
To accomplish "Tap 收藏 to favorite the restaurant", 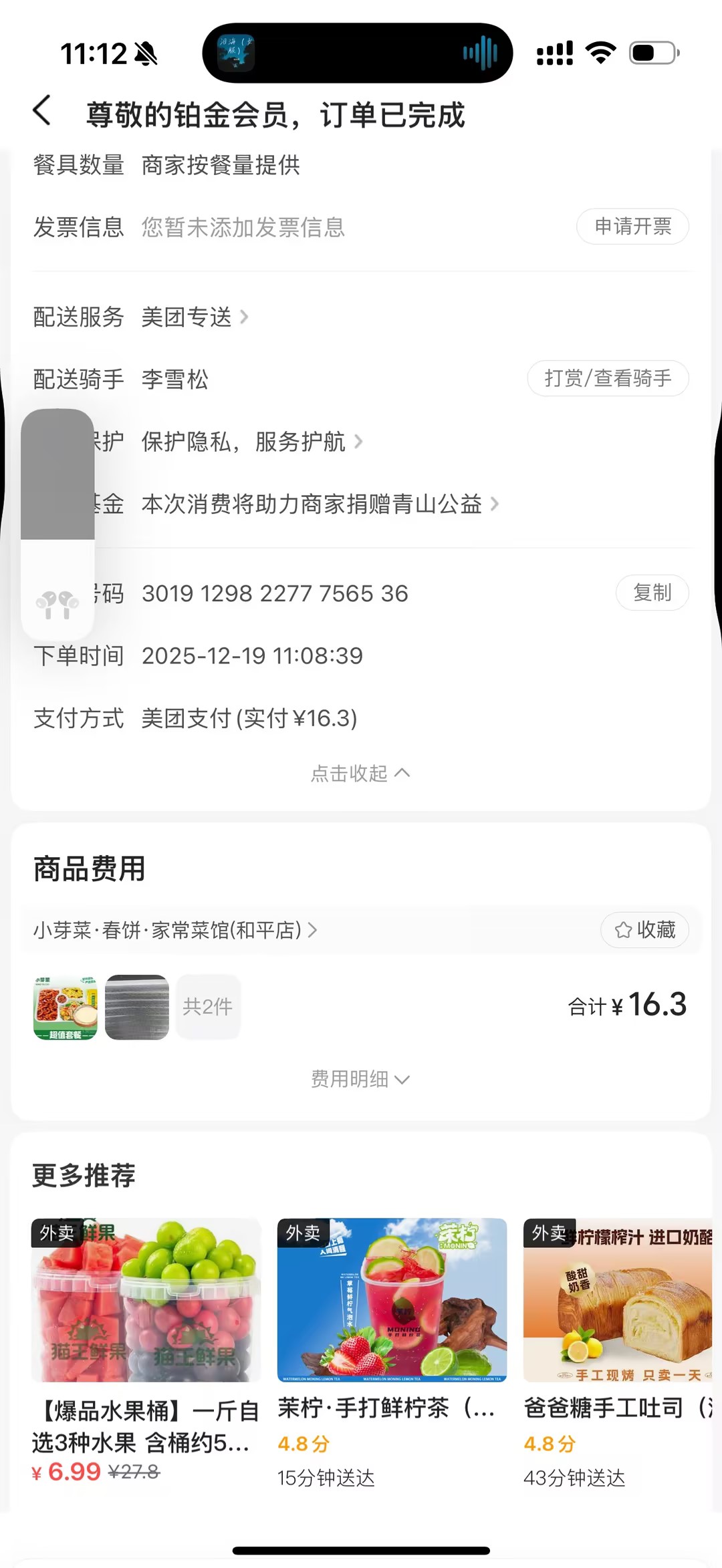I will click(644, 930).
